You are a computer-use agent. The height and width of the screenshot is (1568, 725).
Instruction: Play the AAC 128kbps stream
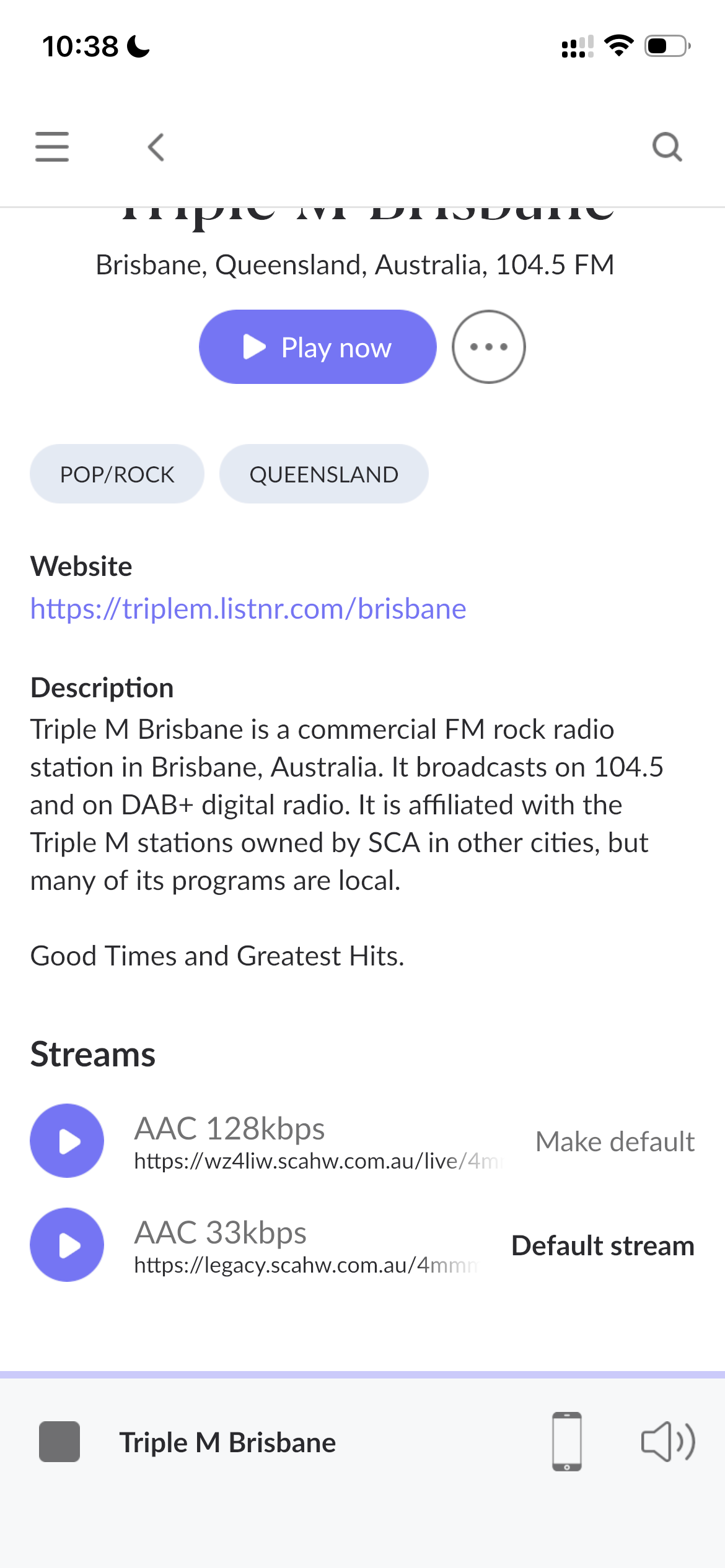(67, 1141)
